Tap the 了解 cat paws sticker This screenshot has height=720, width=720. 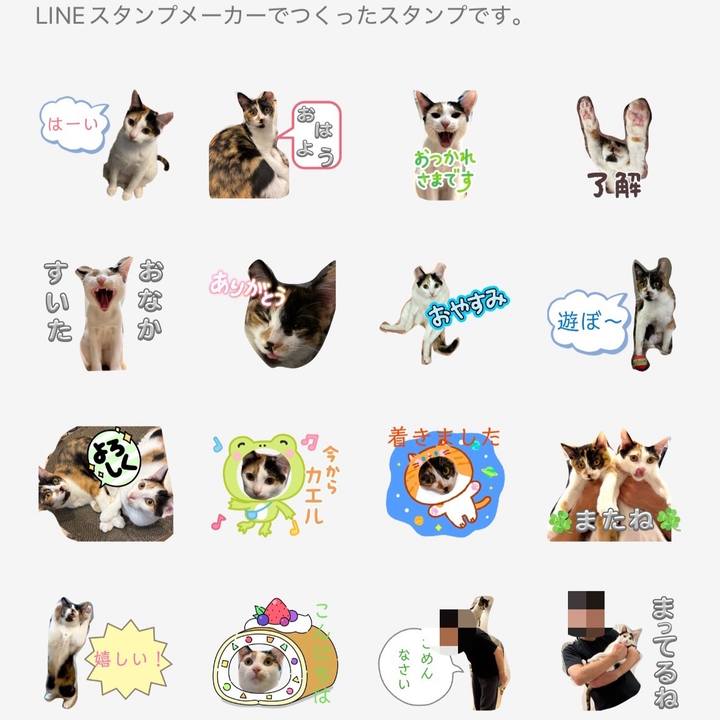pos(613,144)
